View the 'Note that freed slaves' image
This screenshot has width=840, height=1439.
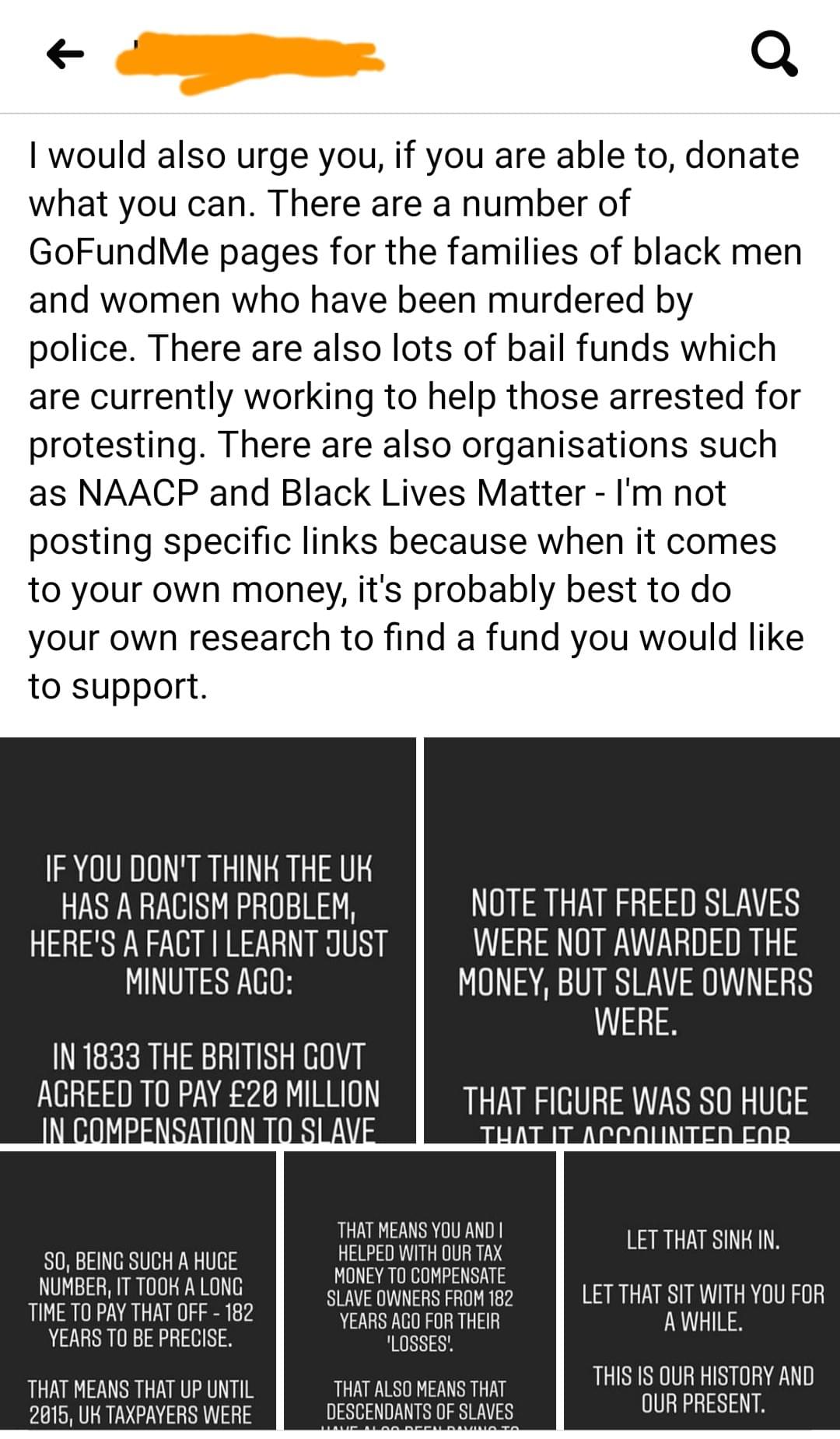pos(632,940)
